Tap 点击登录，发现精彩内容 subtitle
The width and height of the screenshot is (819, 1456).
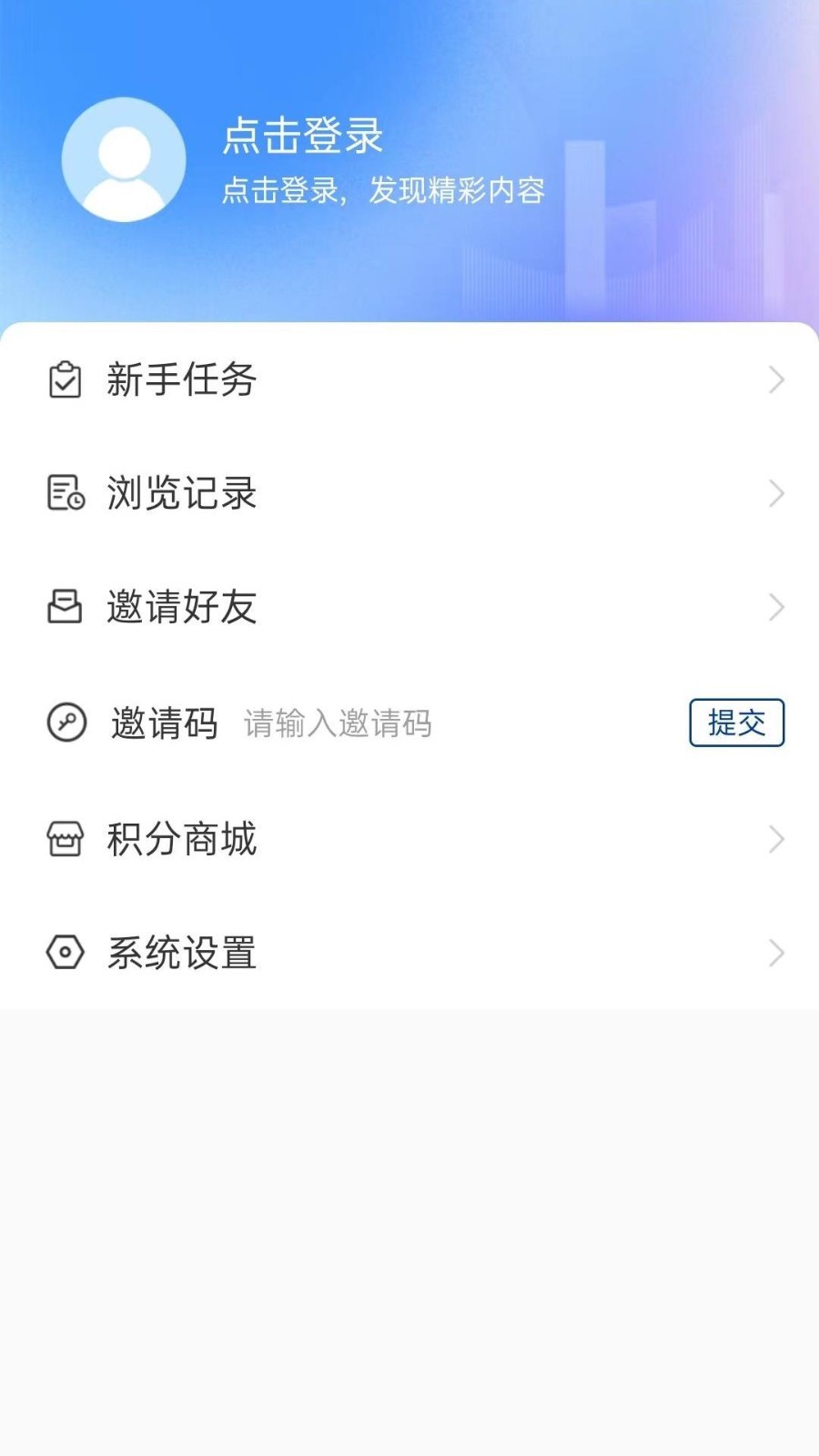[383, 190]
